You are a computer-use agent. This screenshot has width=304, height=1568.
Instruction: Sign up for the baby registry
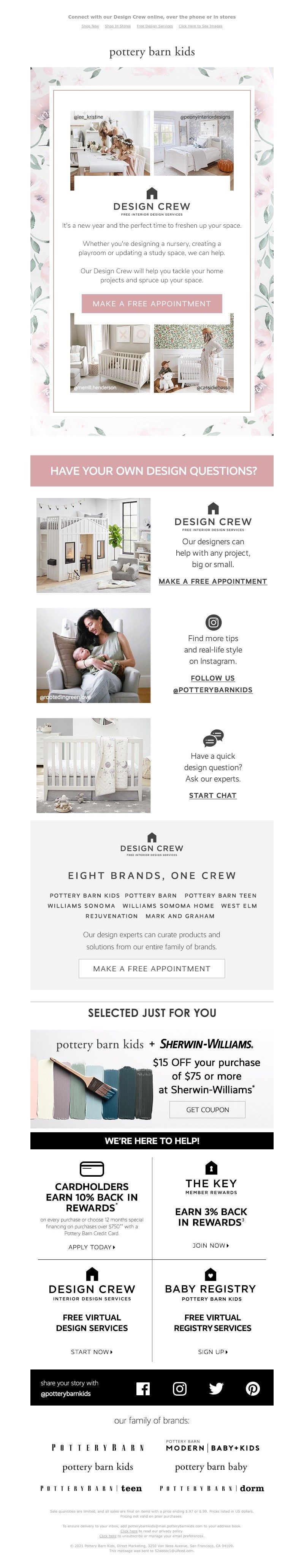pyautogui.click(x=213, y=1351)
